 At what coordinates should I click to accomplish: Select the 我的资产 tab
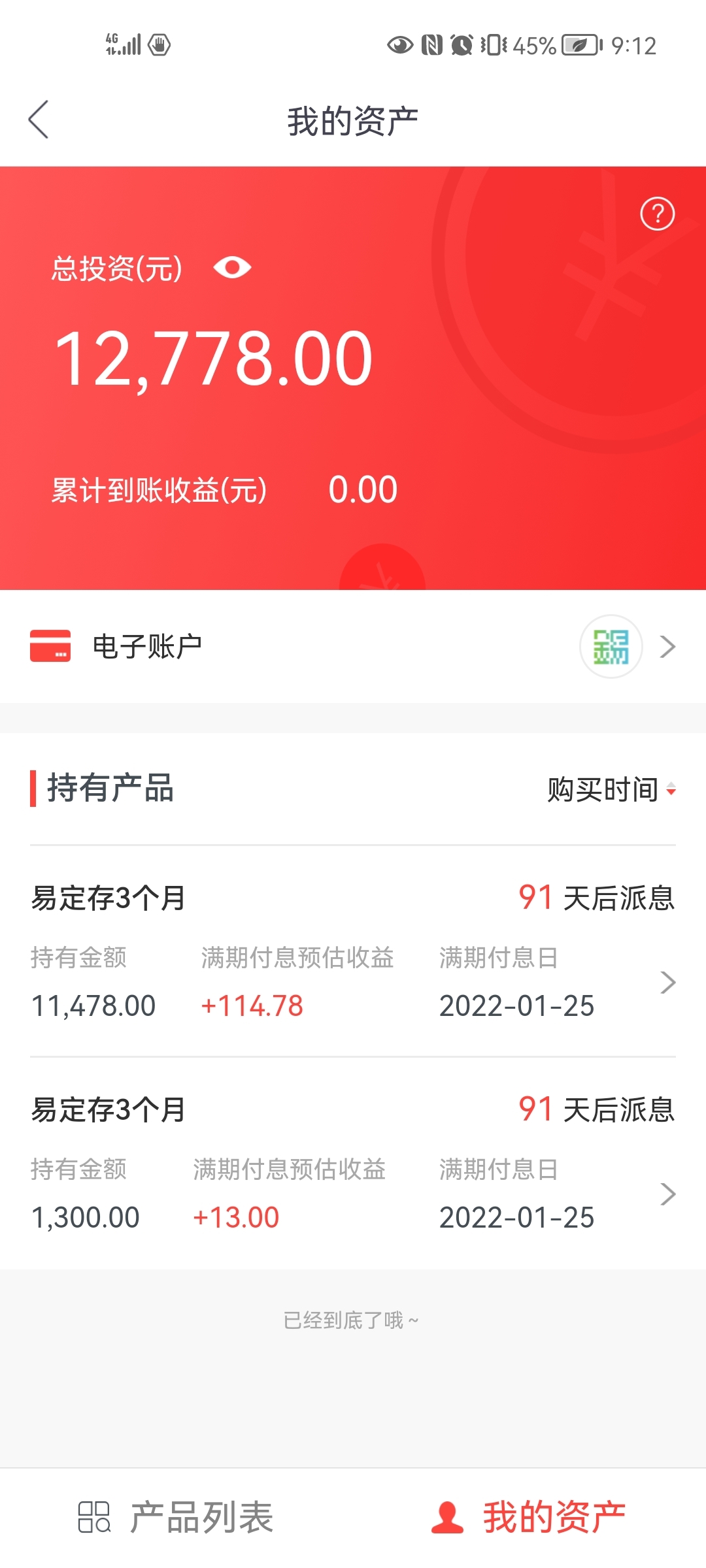(x=528, y=1517)
